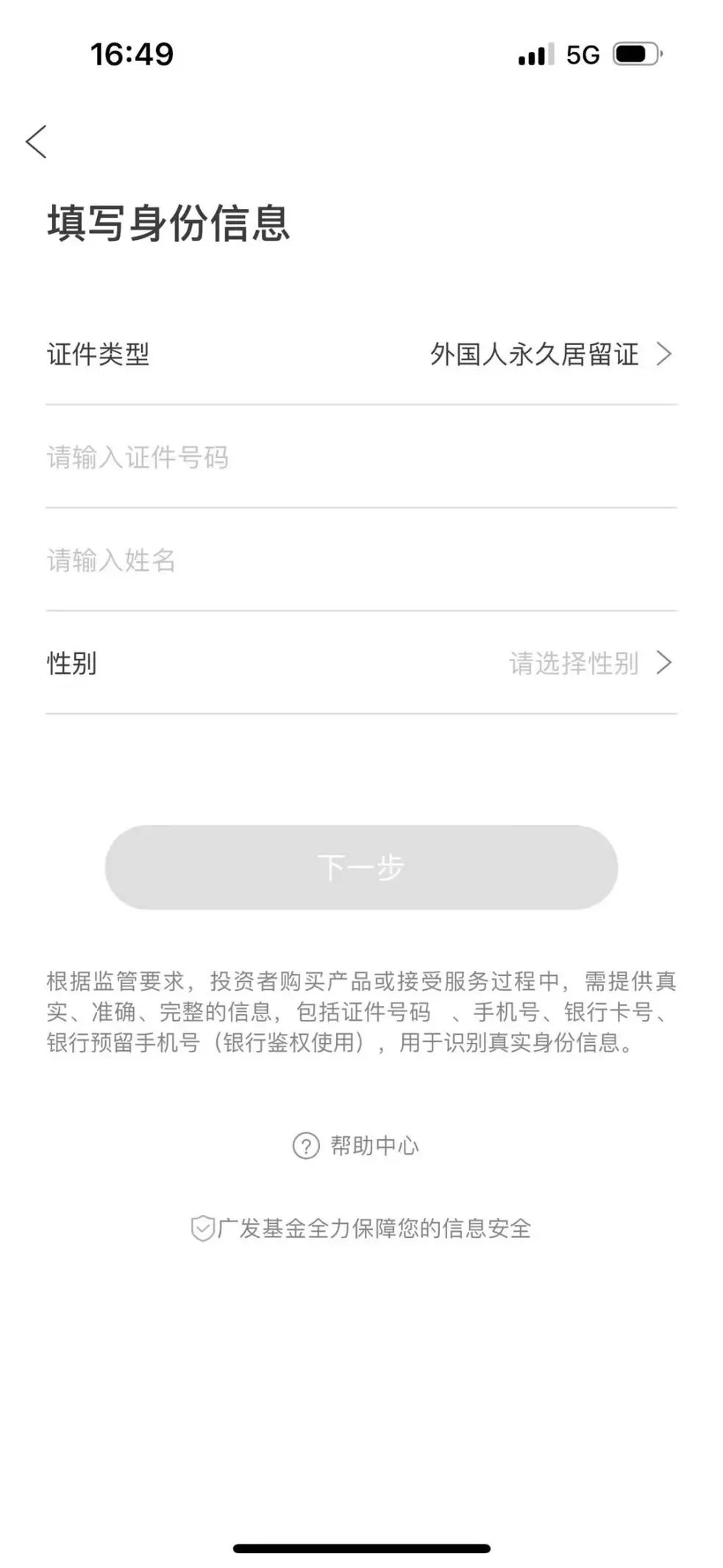This screenshot has width=723, height=1568.
Task: Focus the 请输入证件号码 field
Action: click(361, 457)
